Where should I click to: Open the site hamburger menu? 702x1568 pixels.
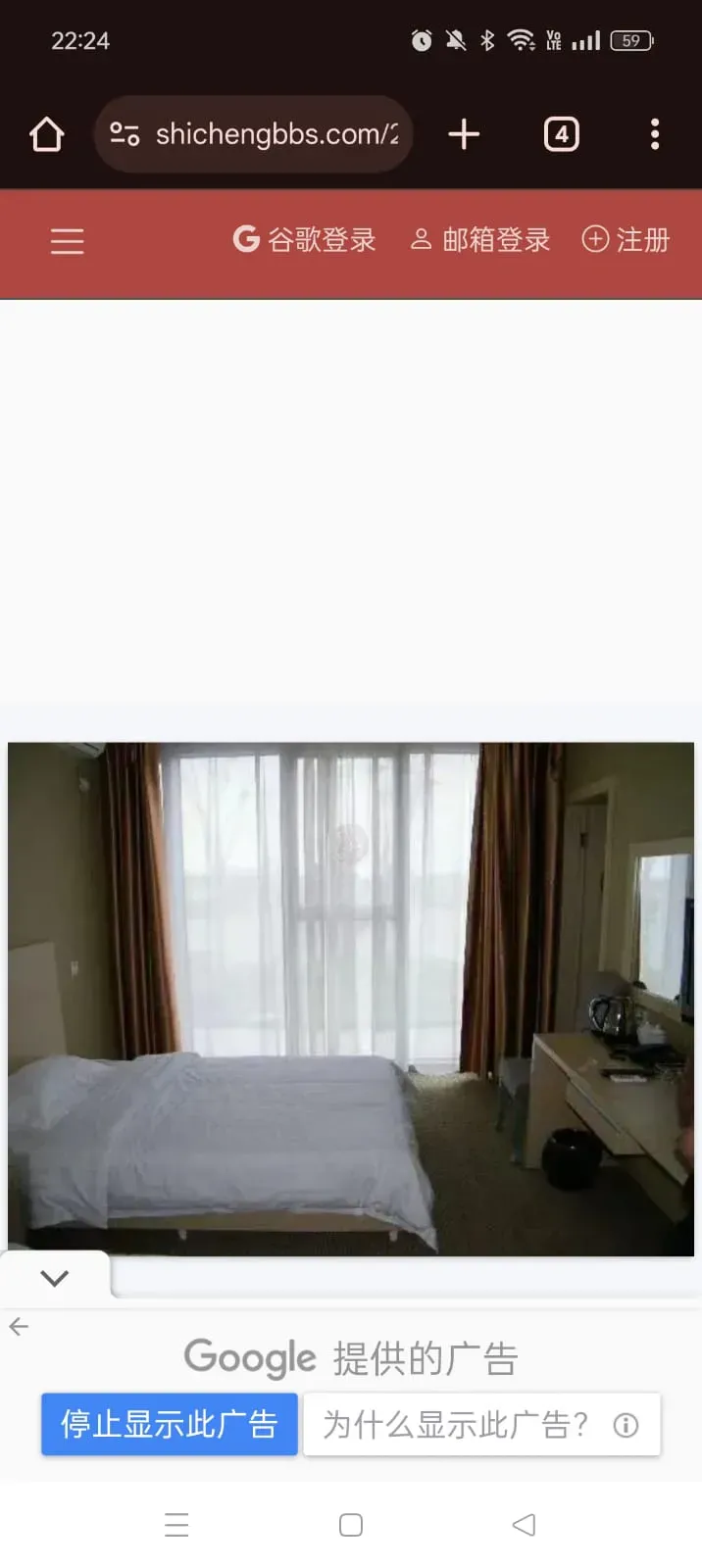pos(68,240)
